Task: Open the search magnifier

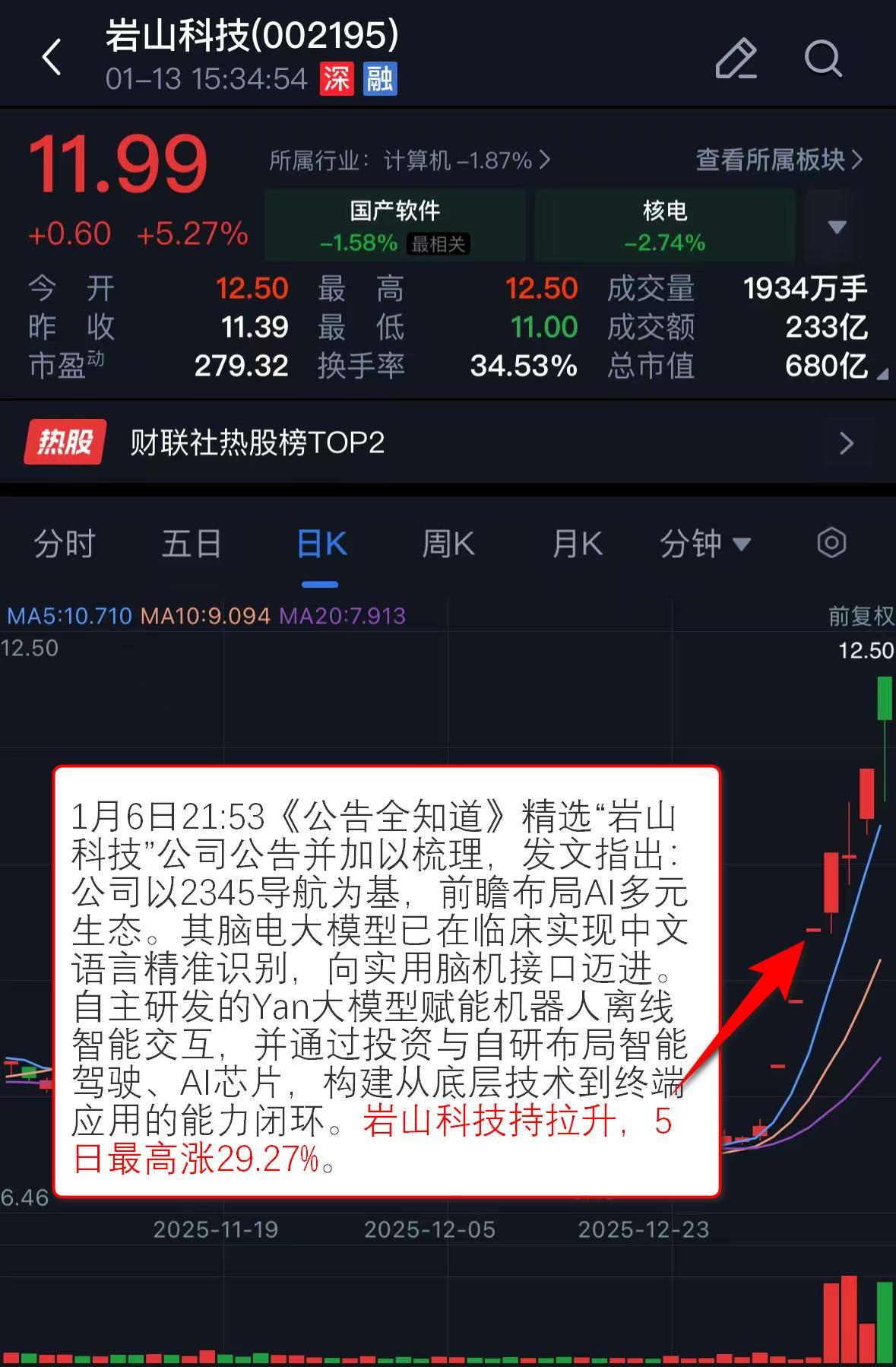Action: [823, 58]
